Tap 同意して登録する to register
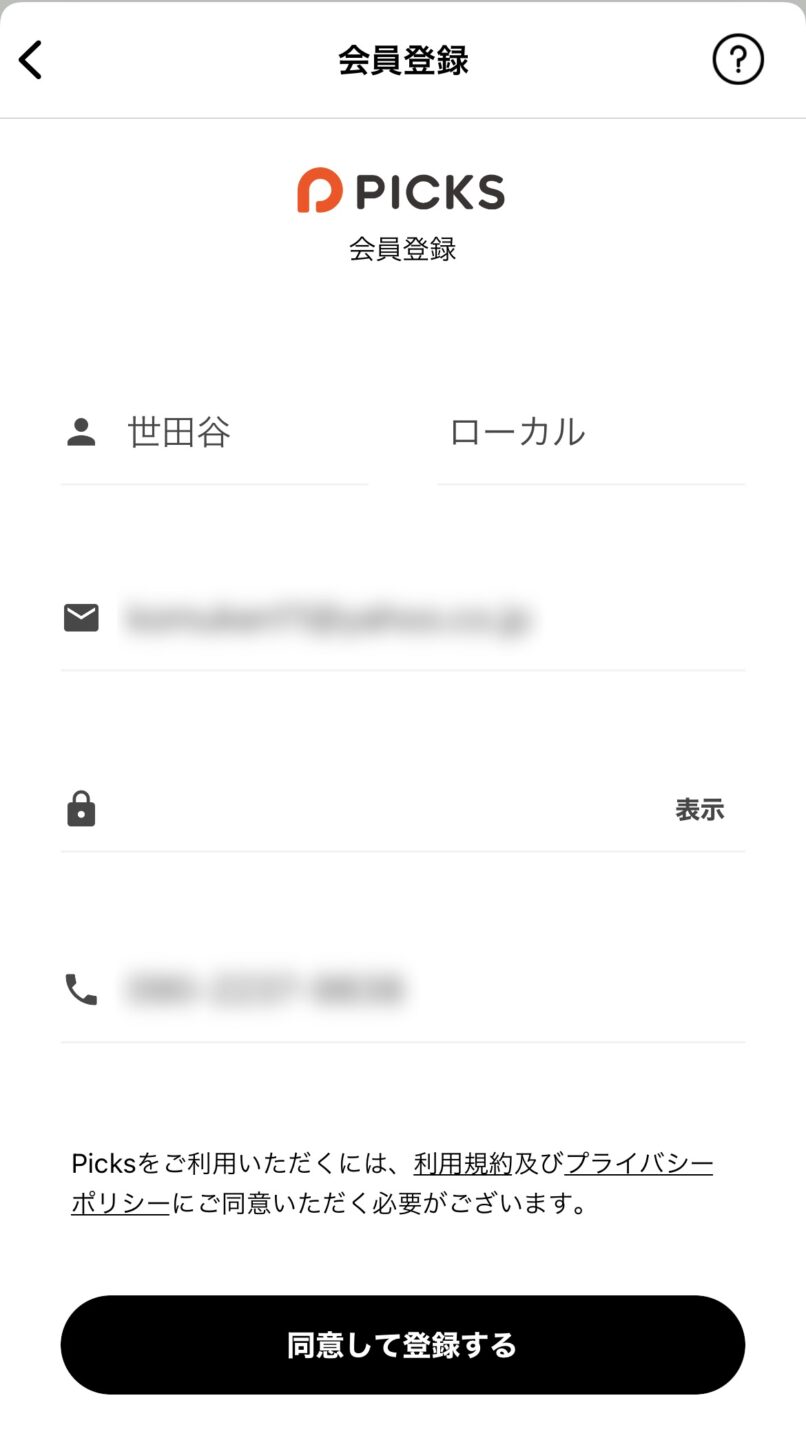The width and height of the screenshot is (806, 1440). [x=403, y=1345]
